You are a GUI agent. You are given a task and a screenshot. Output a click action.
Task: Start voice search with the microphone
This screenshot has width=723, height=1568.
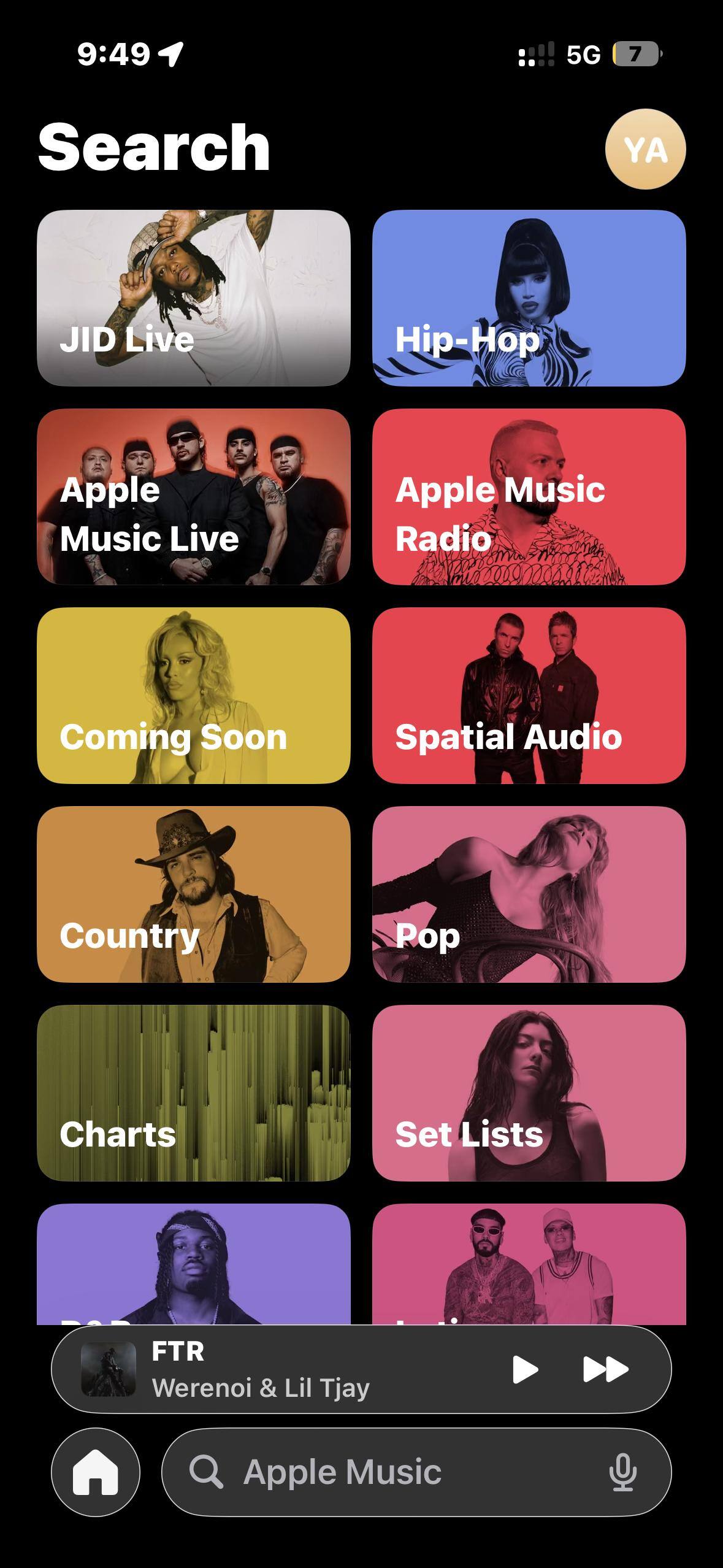tap(622, 1472)
